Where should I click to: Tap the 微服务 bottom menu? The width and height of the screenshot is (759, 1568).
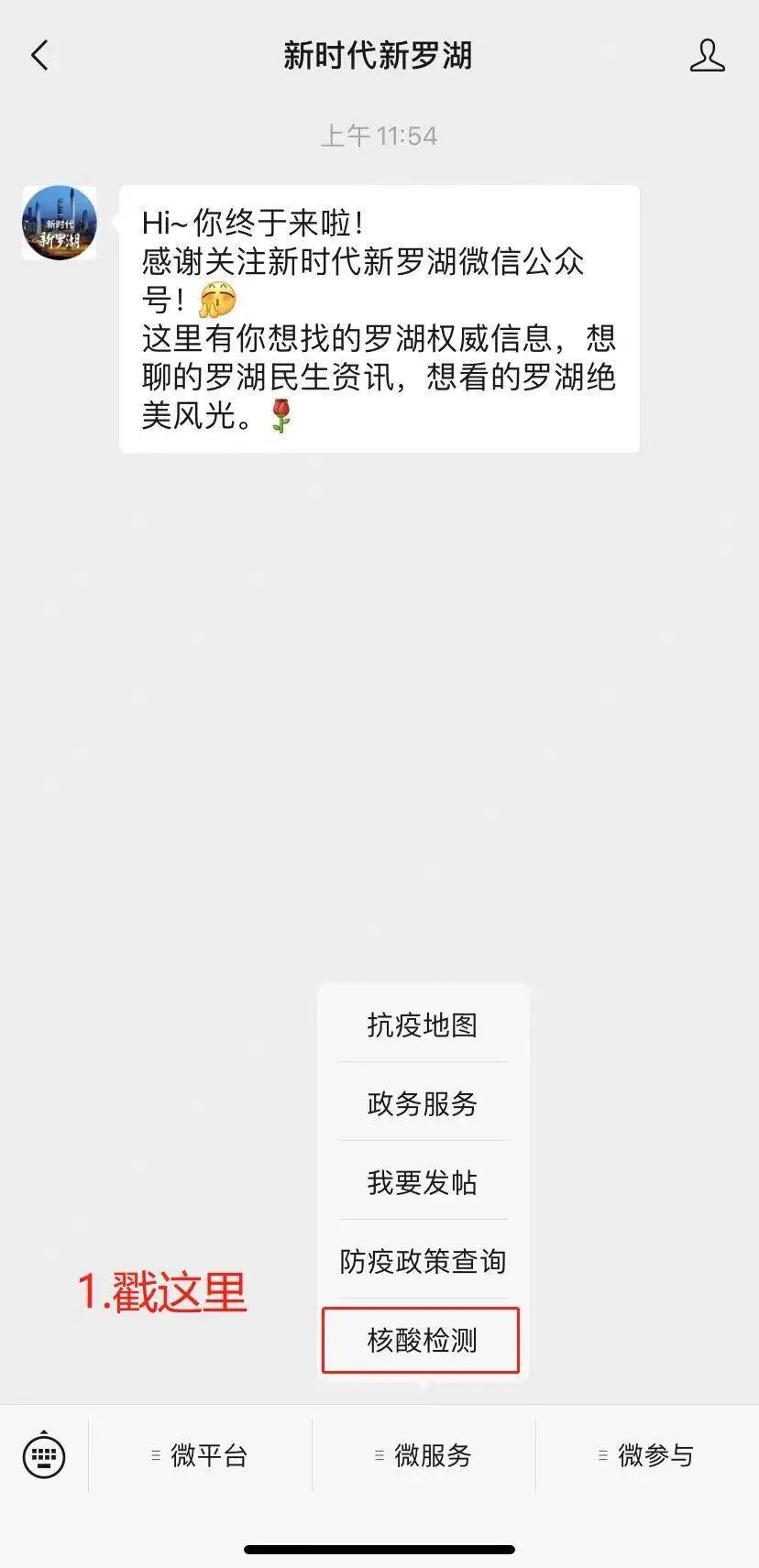(423, 1455)
